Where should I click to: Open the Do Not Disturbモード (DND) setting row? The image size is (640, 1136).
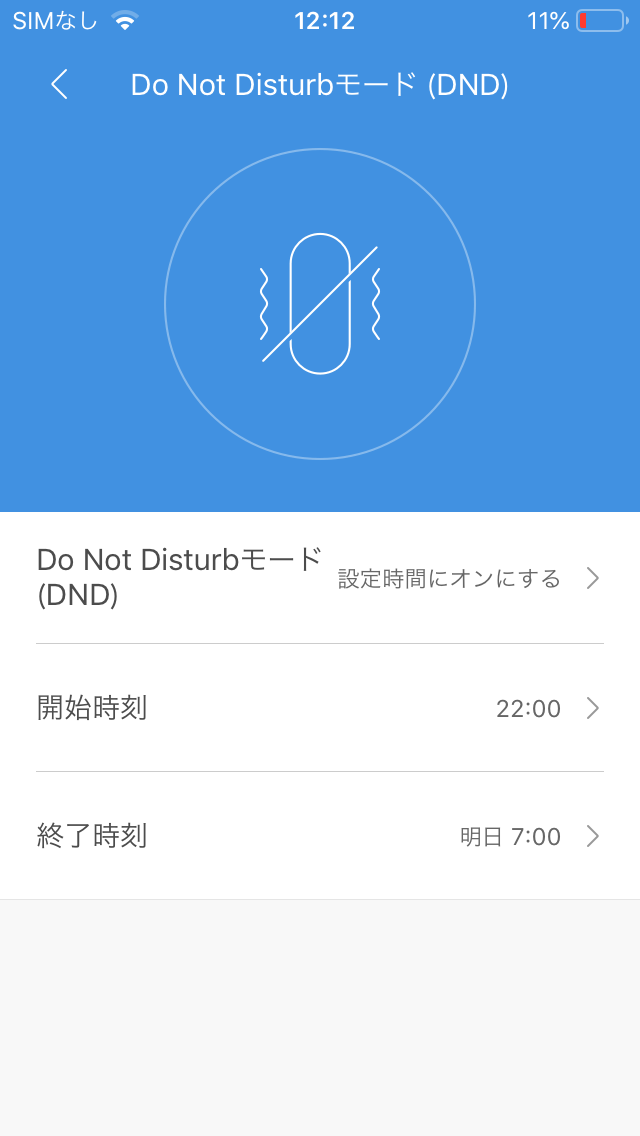click(320, 578)
